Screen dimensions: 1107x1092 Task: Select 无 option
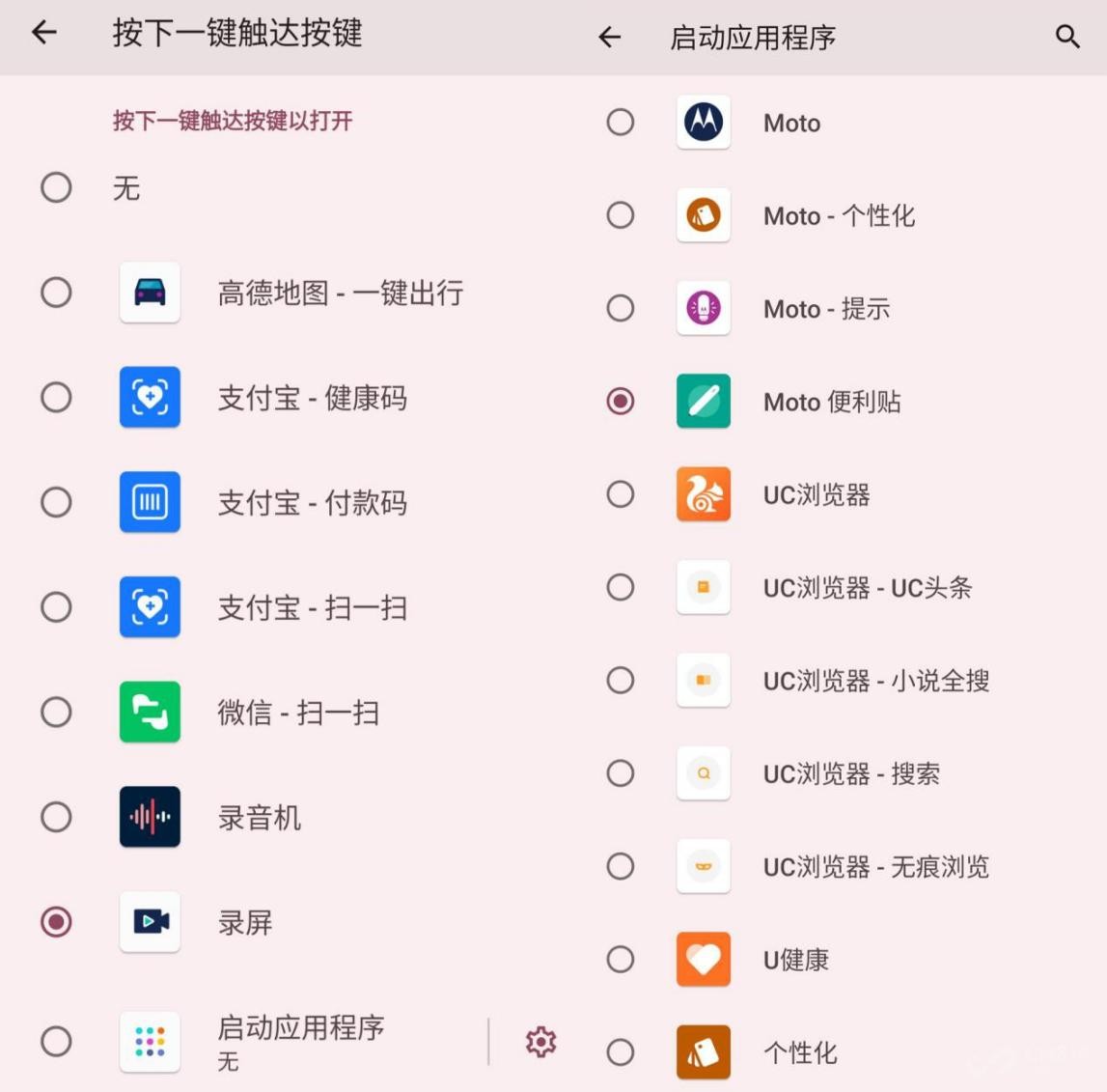click(x=56, y=187)
